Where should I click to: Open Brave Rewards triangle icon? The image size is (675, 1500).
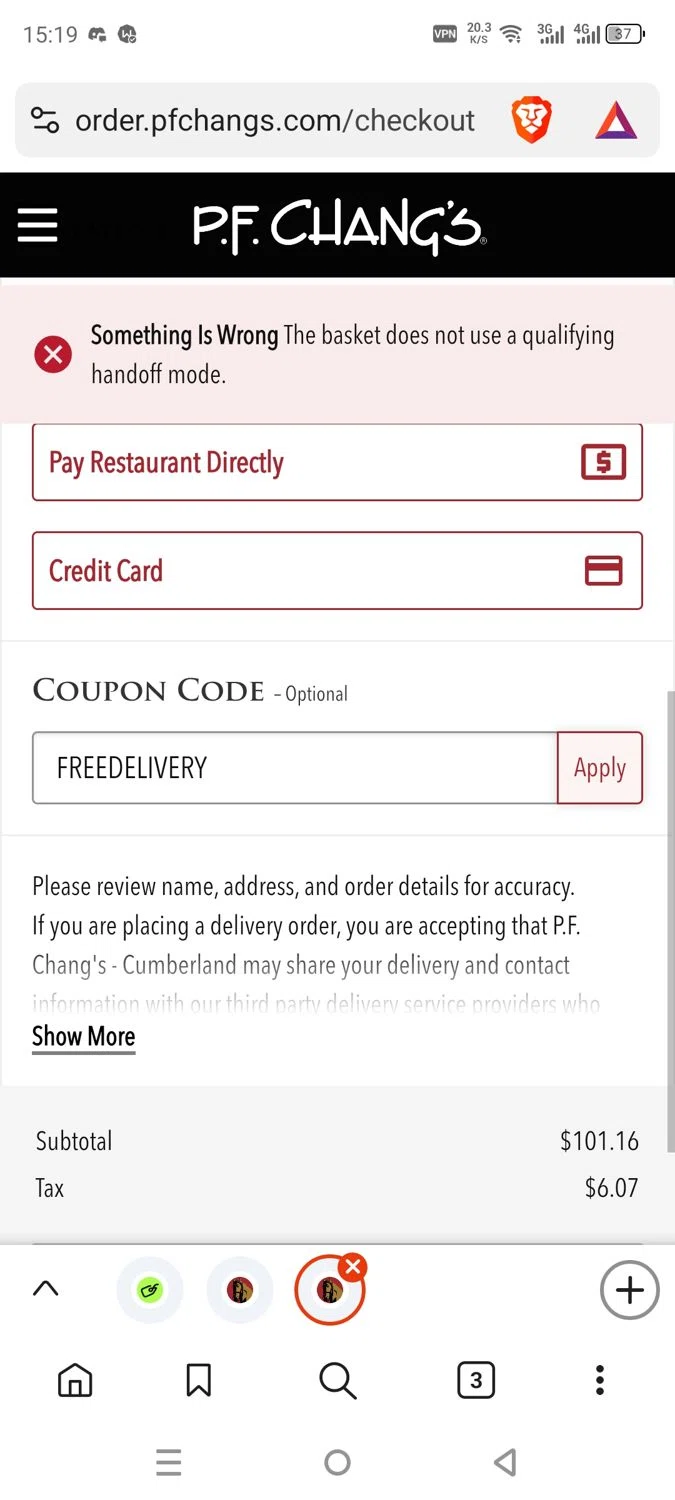(x=616, y=121)
